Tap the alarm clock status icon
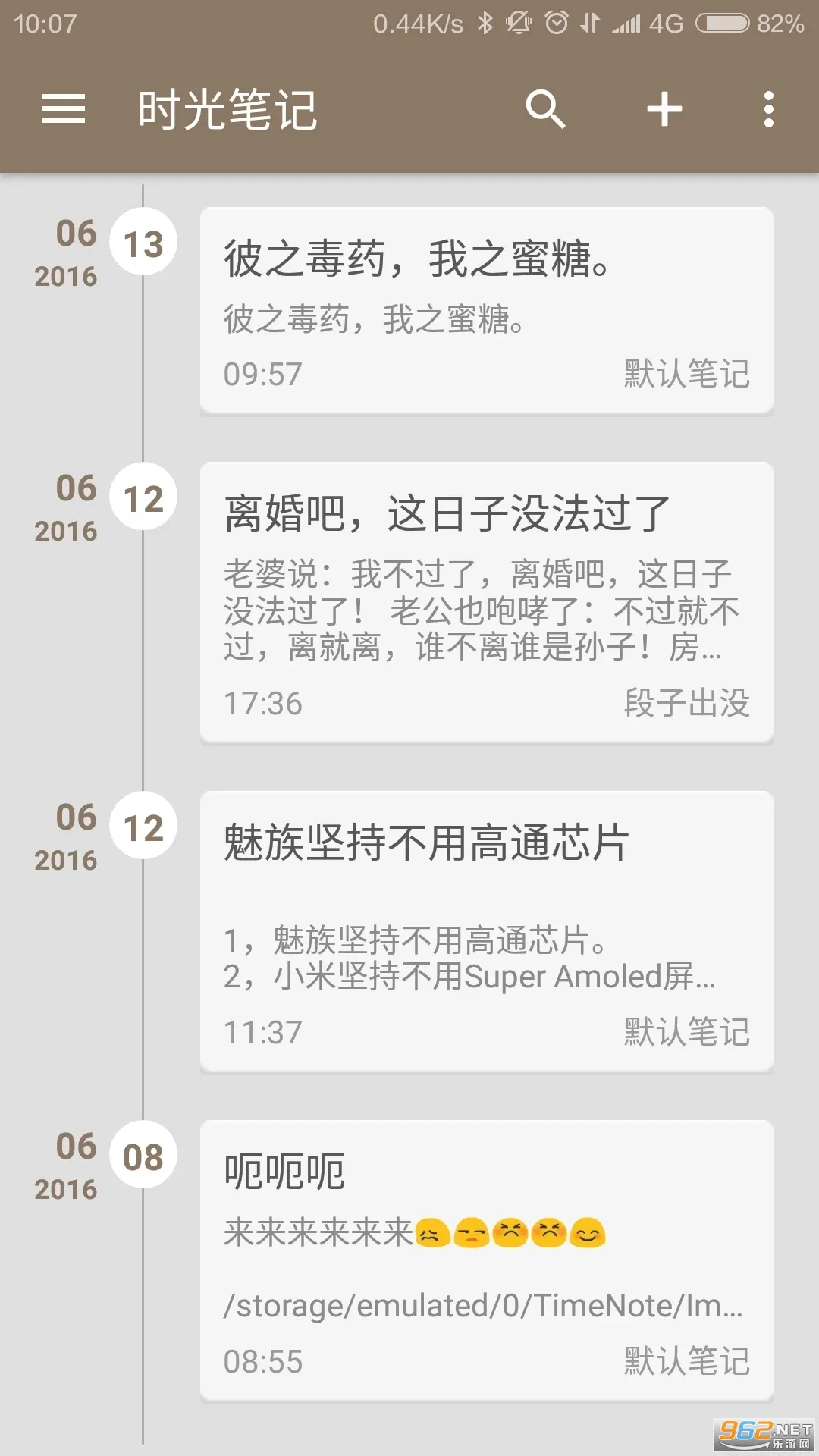This screenshot has width=819, height=1456. [557, 21]
